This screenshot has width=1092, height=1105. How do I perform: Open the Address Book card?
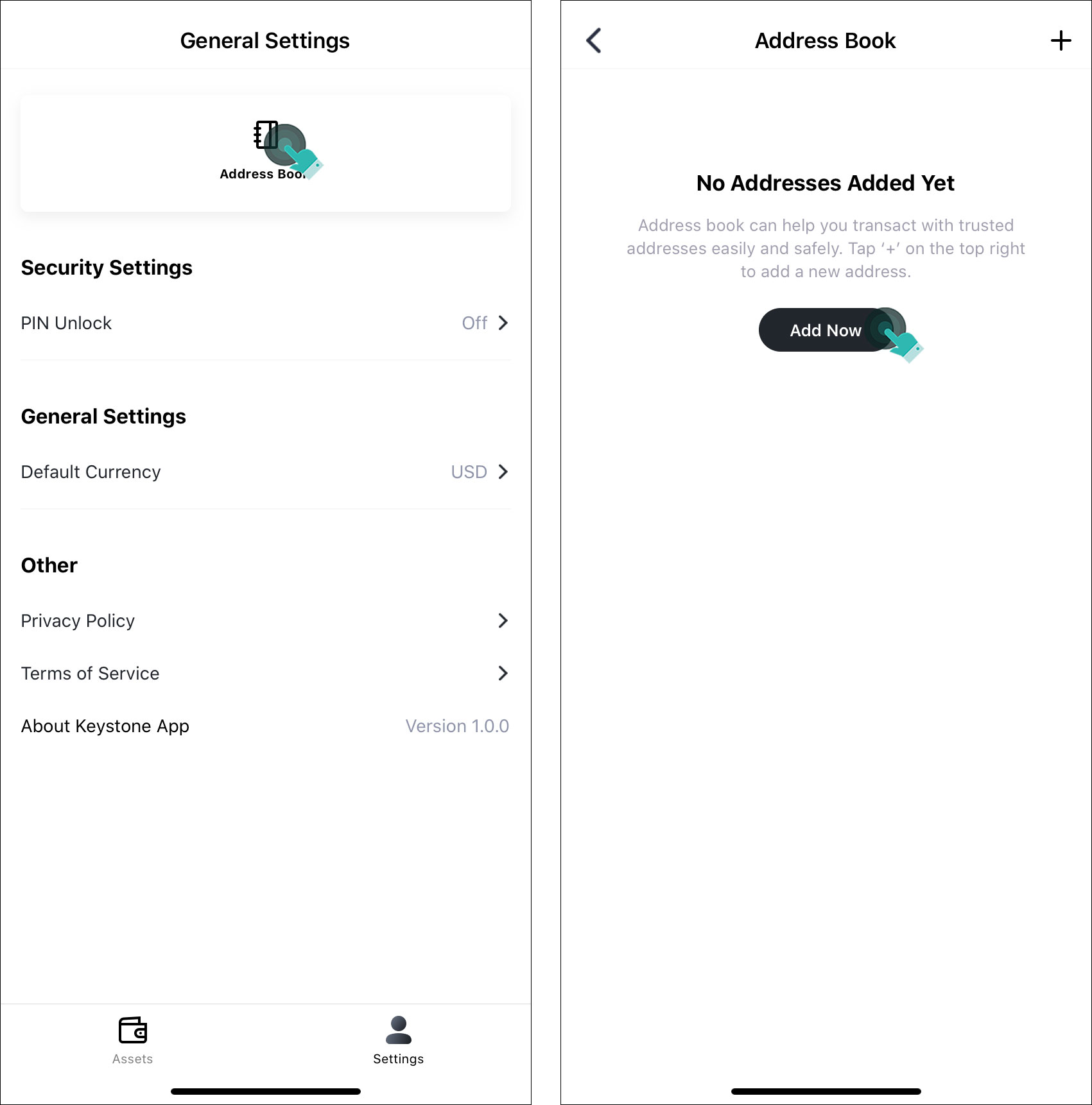[265, 153]
